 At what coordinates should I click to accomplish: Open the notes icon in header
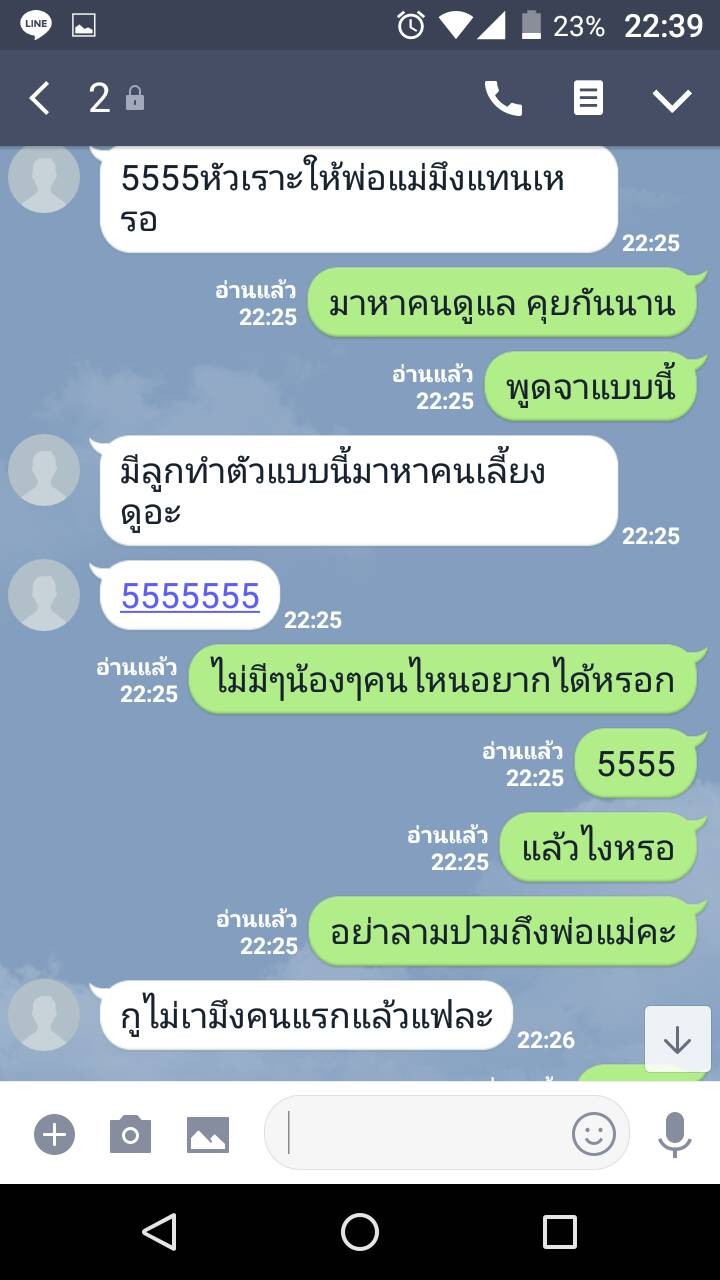(588, 98)
